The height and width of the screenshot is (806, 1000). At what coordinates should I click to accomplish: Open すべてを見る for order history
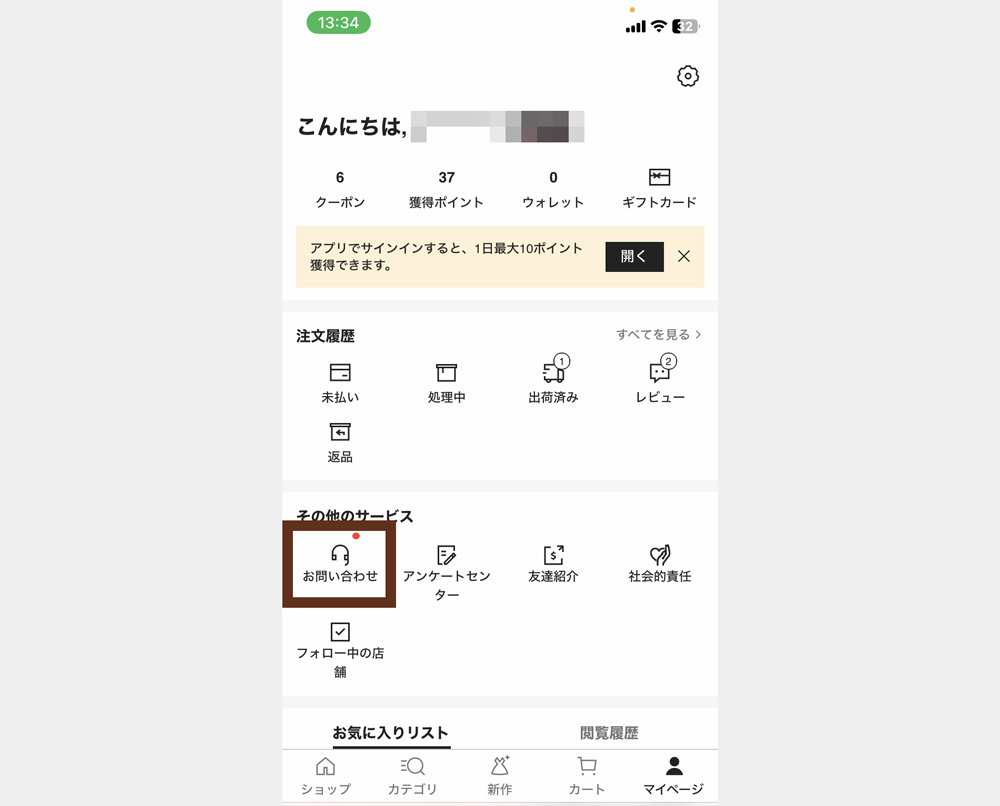(658, 335)
